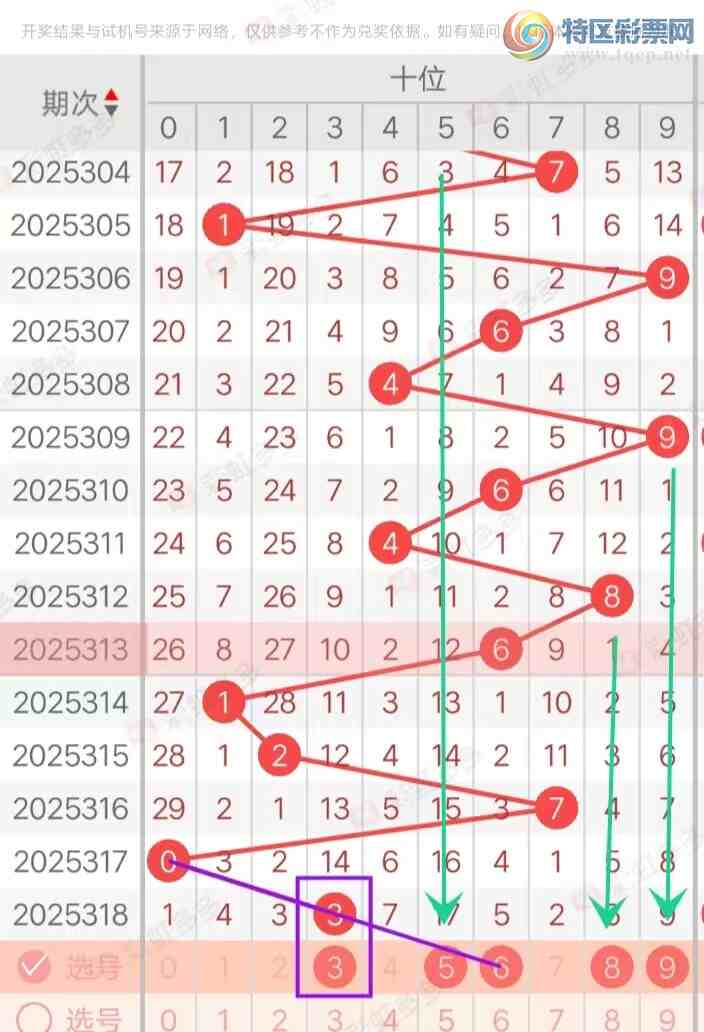This screenshot has width=704, height=1032.
Task: Select number 4 in checked 选号 row
Action: coord(390,968)
